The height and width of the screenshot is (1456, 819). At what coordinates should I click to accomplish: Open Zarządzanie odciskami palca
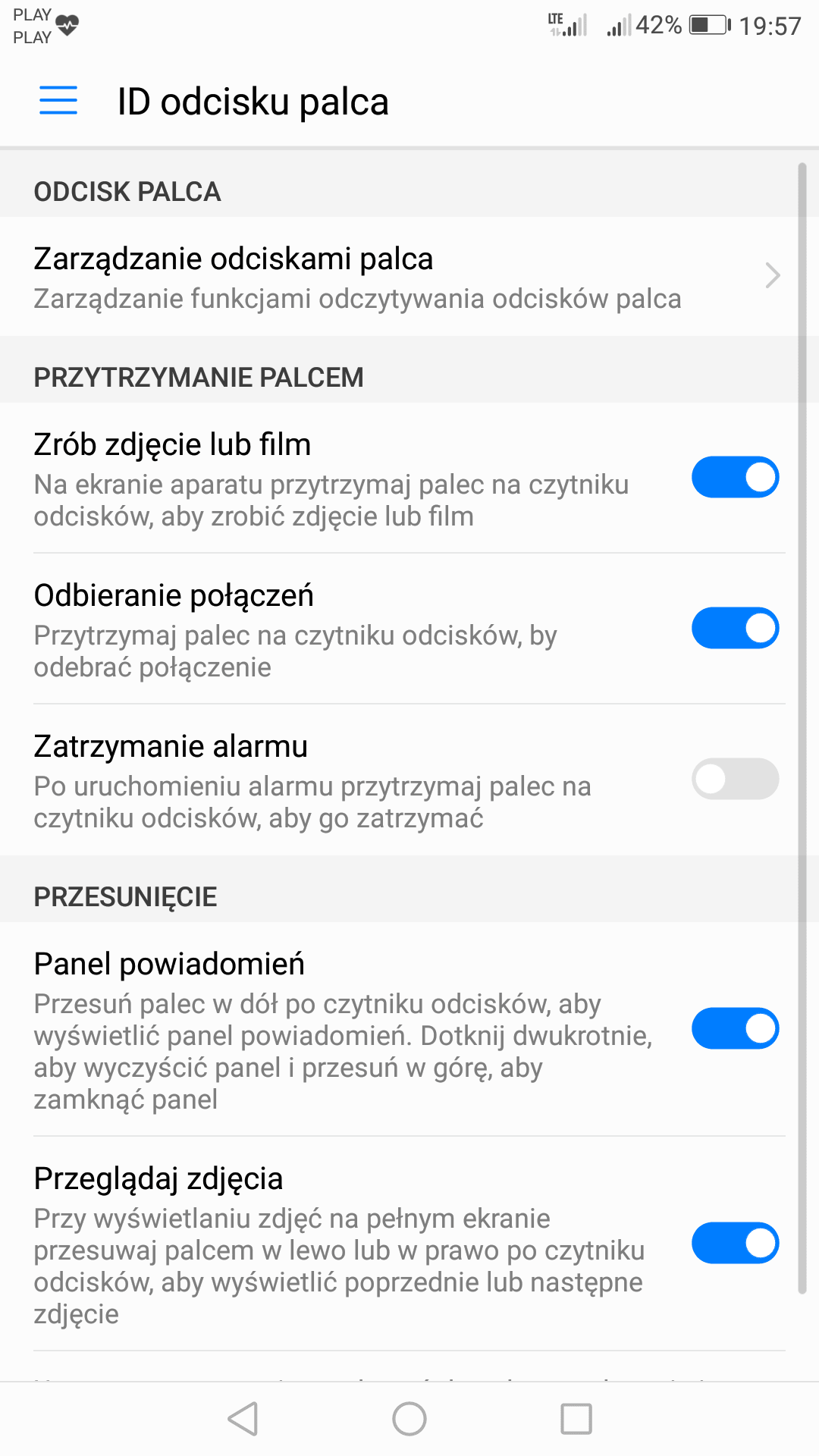[x=409, y=277]
